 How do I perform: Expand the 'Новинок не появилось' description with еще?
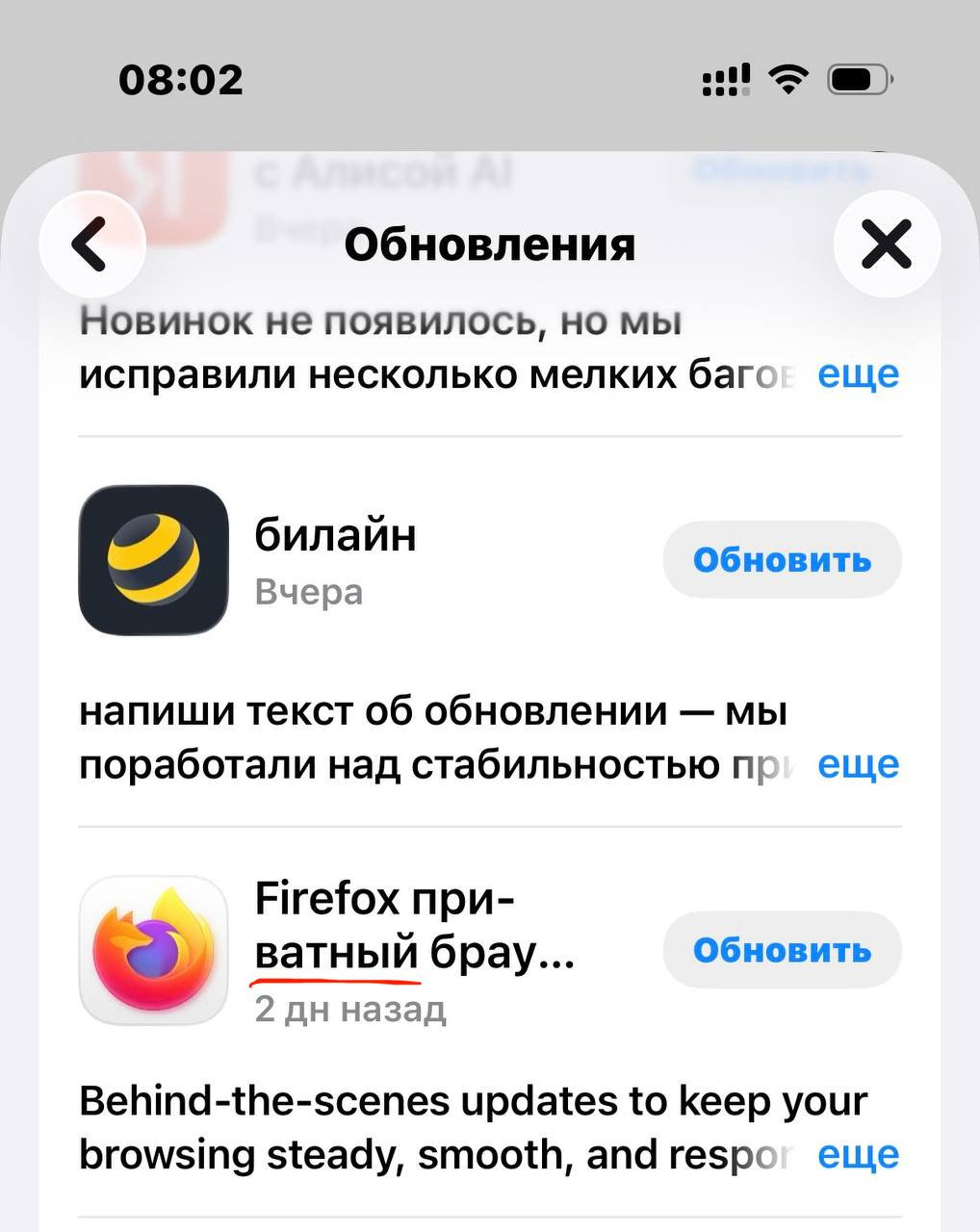coord(858,374)
